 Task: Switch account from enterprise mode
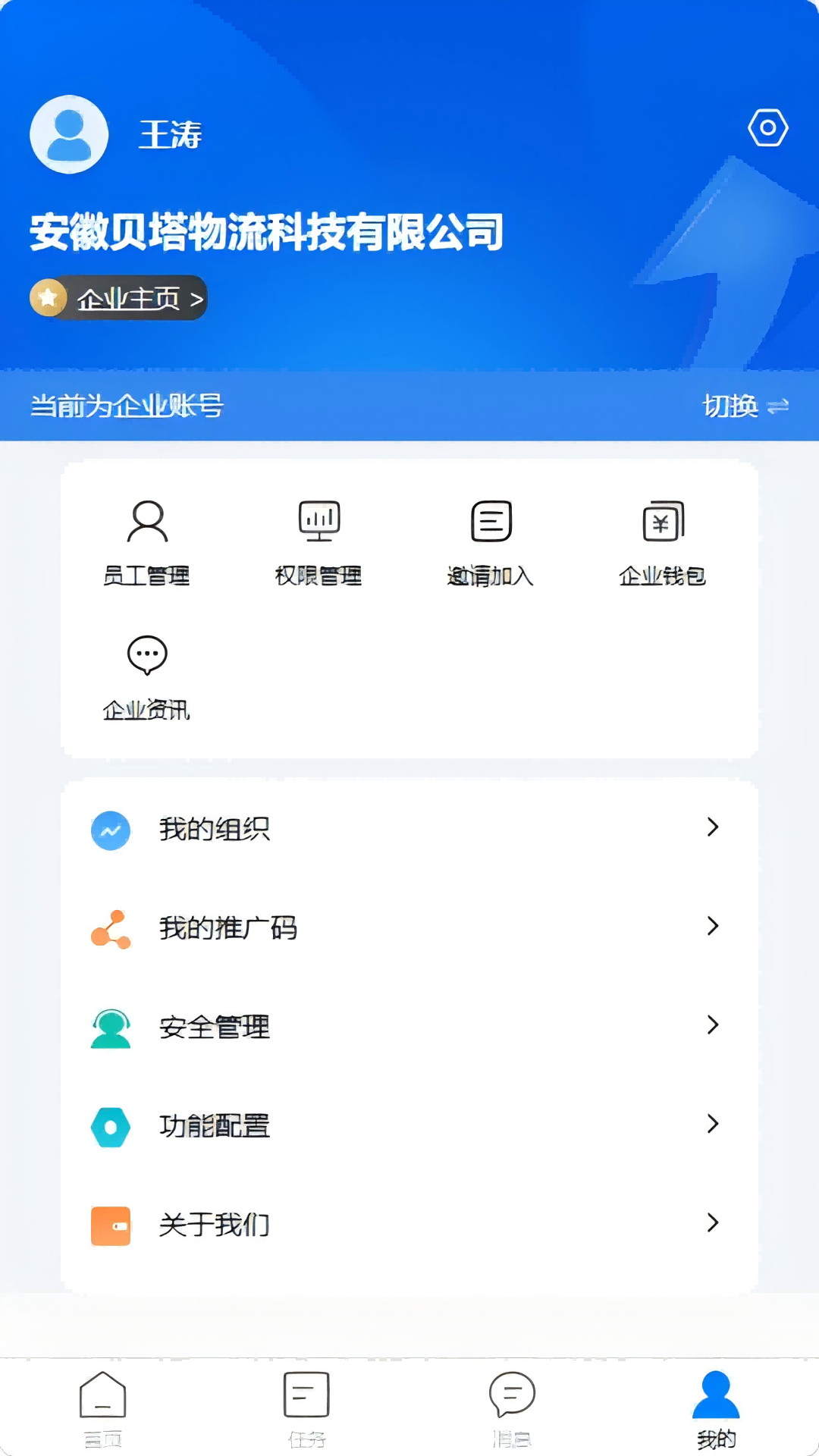click(747, 406)
